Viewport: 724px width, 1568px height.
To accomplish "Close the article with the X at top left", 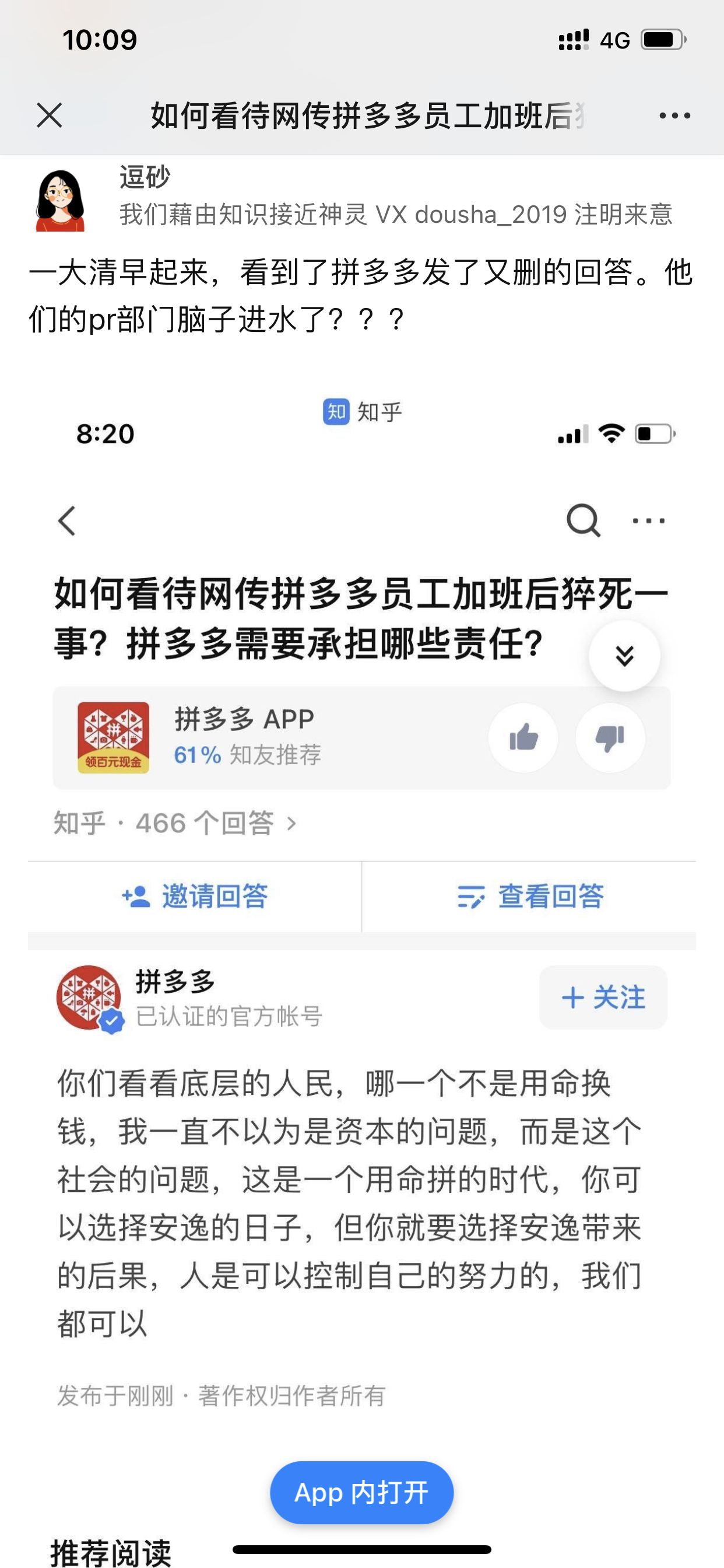I will 50,114.
